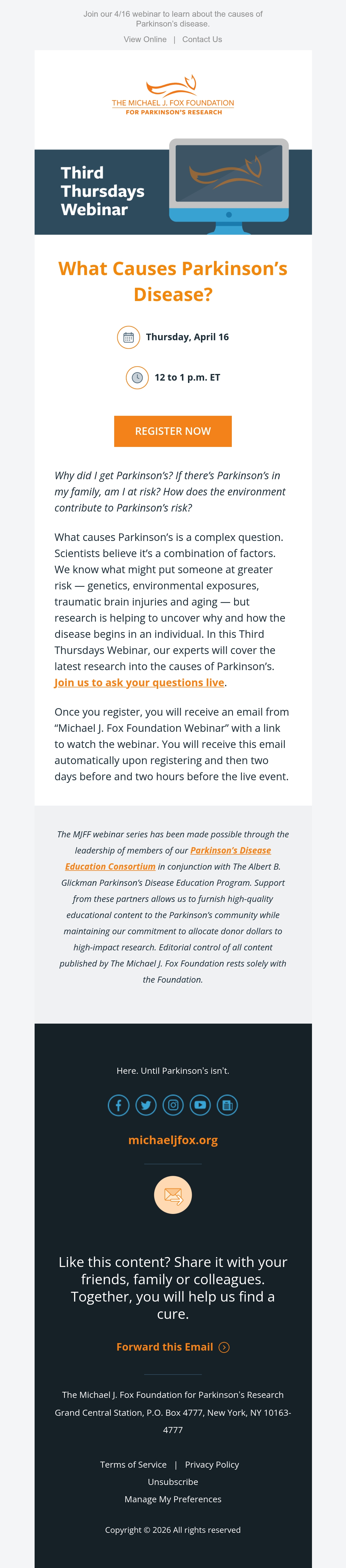Viewport: 346px width, 1568px height.
Task: Open the Facebook icon
Action: coord(119,1105)
